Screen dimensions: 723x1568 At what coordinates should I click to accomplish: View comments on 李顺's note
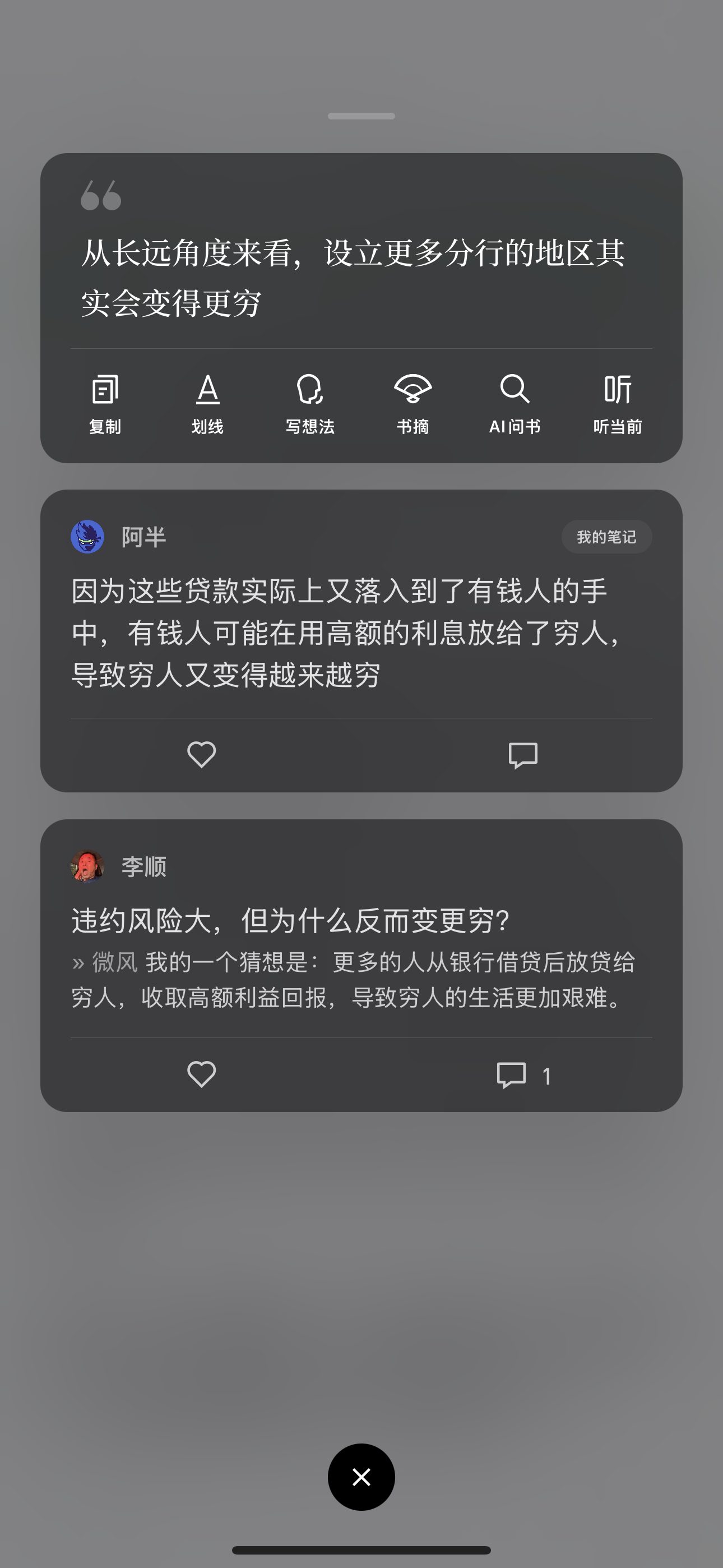coord(523,1075)
